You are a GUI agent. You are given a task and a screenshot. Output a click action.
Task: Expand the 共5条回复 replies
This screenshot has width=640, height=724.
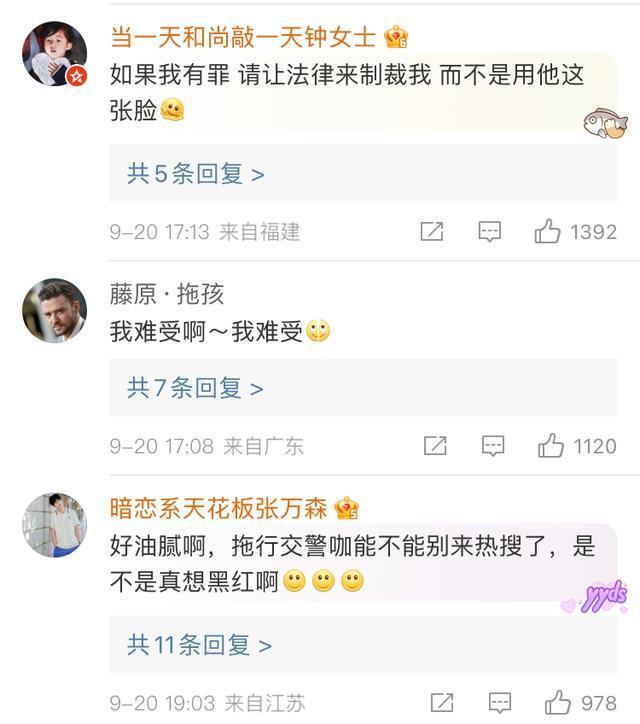point(196,174)
